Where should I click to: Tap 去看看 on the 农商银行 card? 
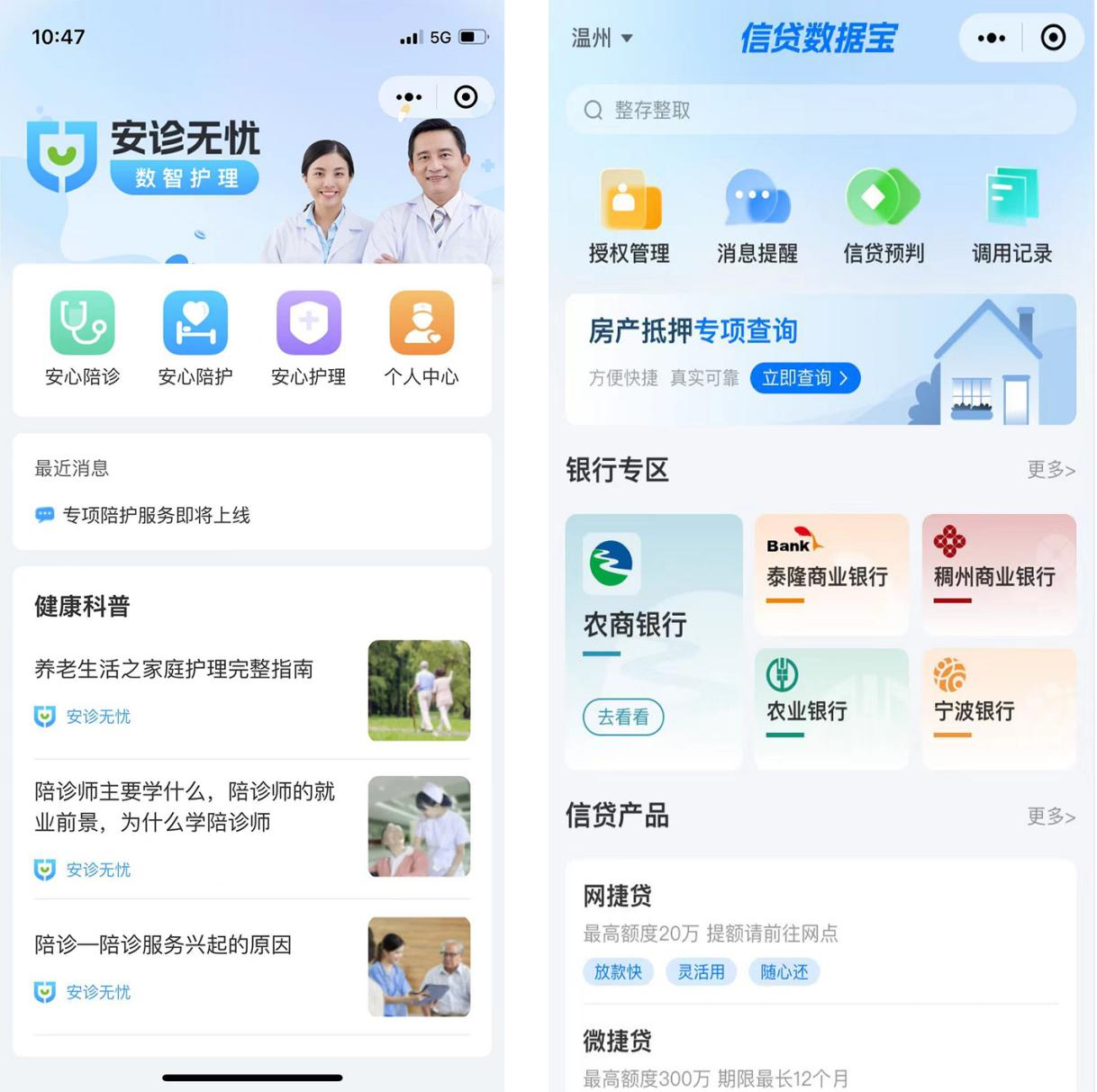(623, 717)
